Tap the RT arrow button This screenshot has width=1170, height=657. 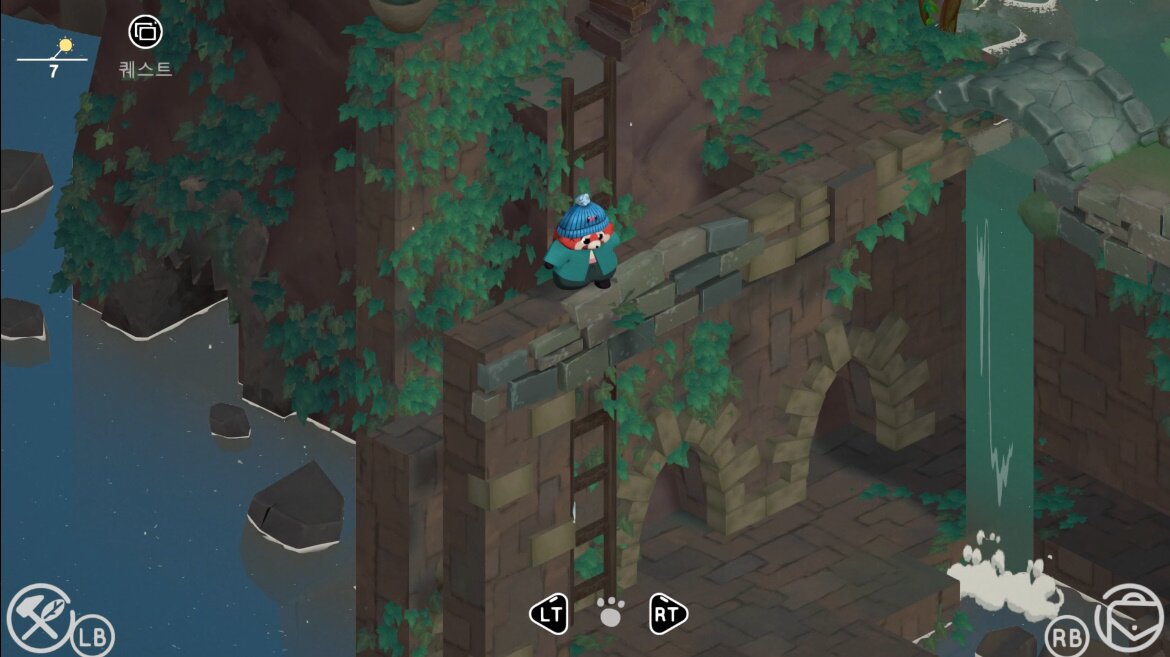668,614
